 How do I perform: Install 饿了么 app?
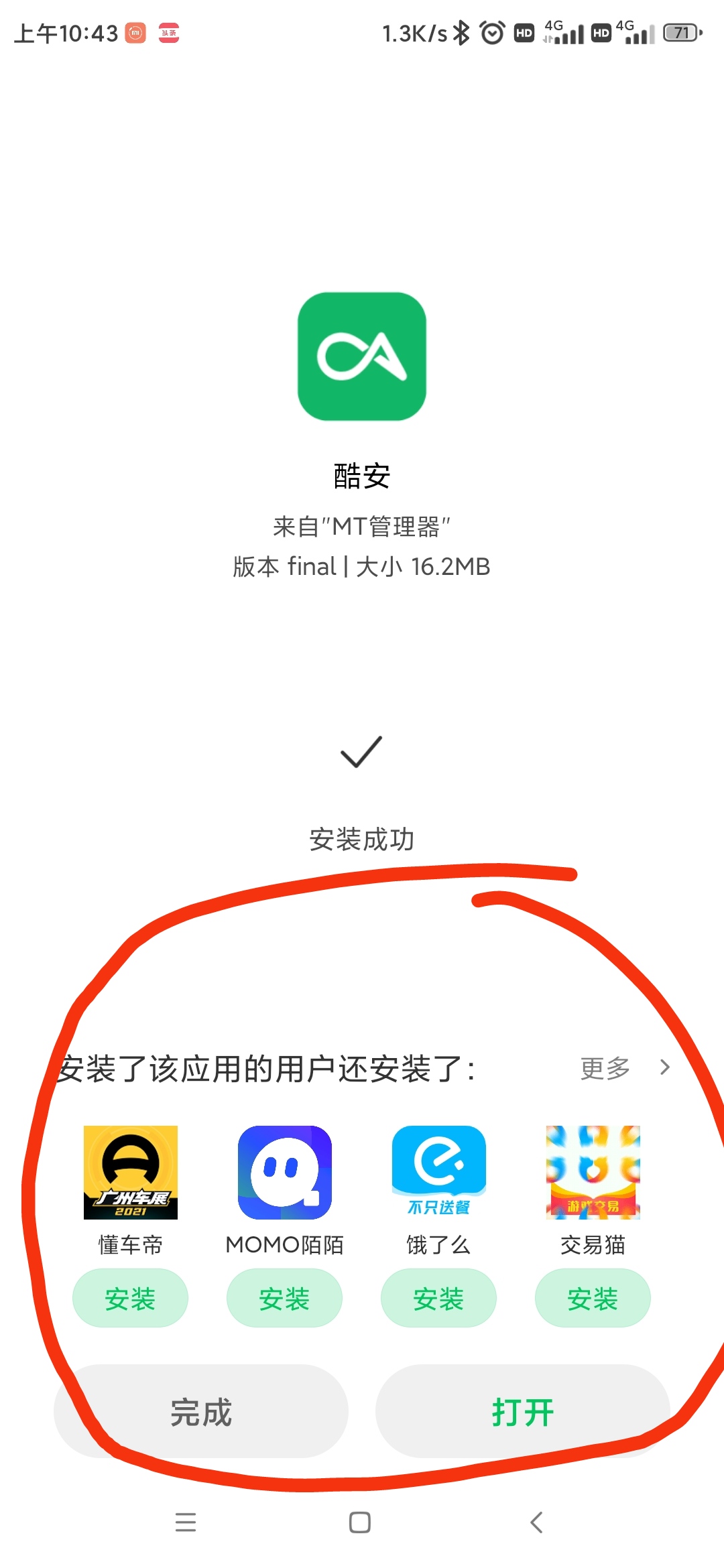pos(438,1298)
